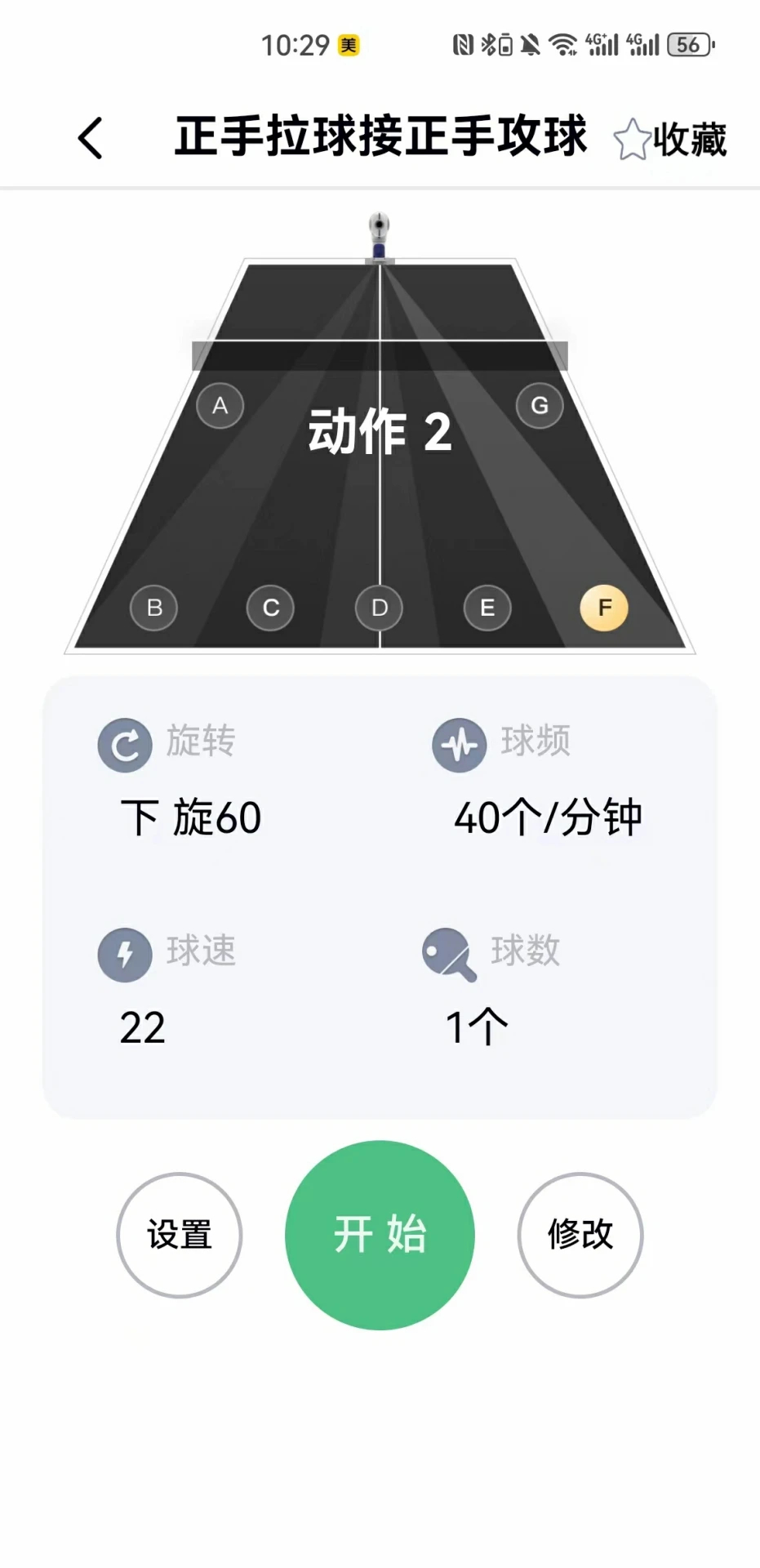Viewport: 760px width, 1568px height.
Task: Enable landing zone A on the table
Action: (219, 406)
